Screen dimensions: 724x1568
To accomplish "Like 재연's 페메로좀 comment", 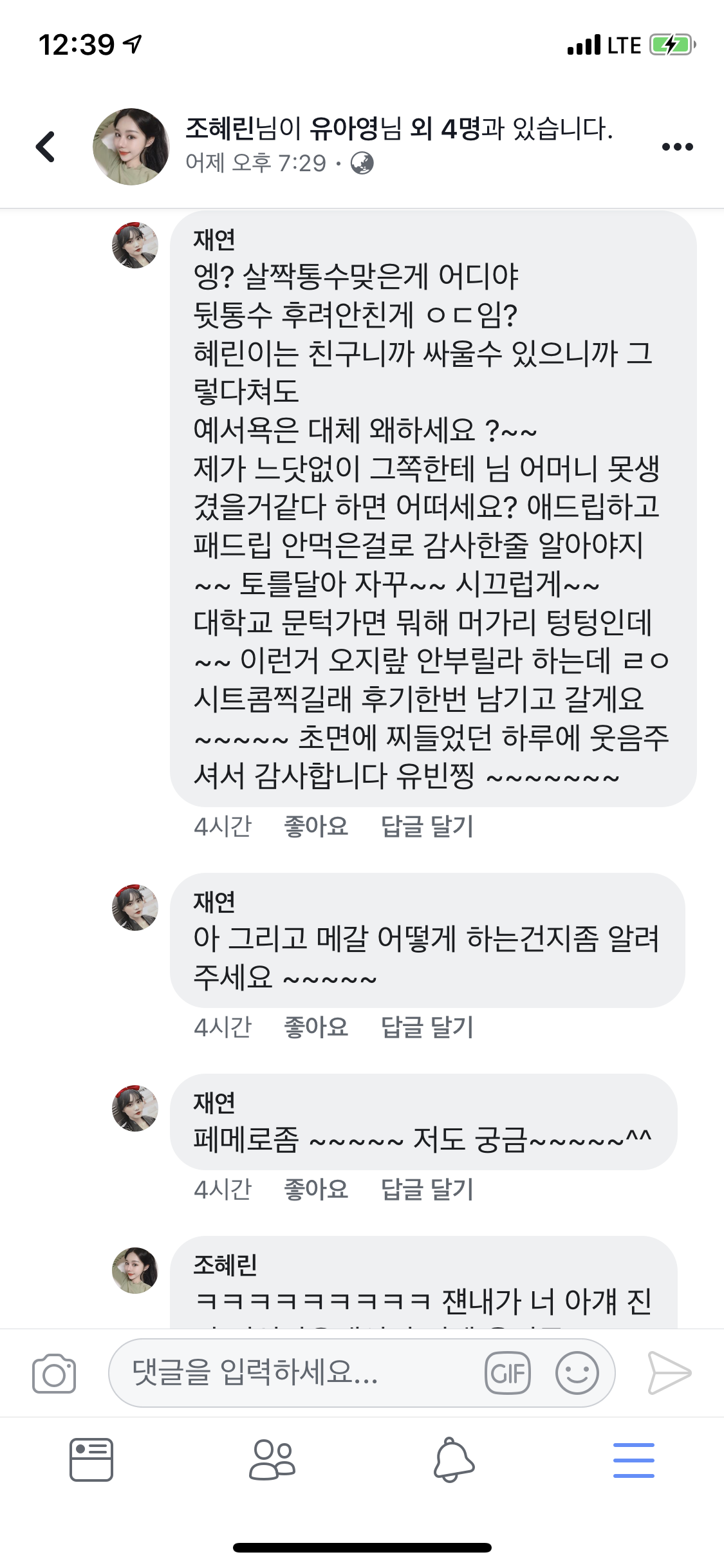I will tap(316, 1188).
